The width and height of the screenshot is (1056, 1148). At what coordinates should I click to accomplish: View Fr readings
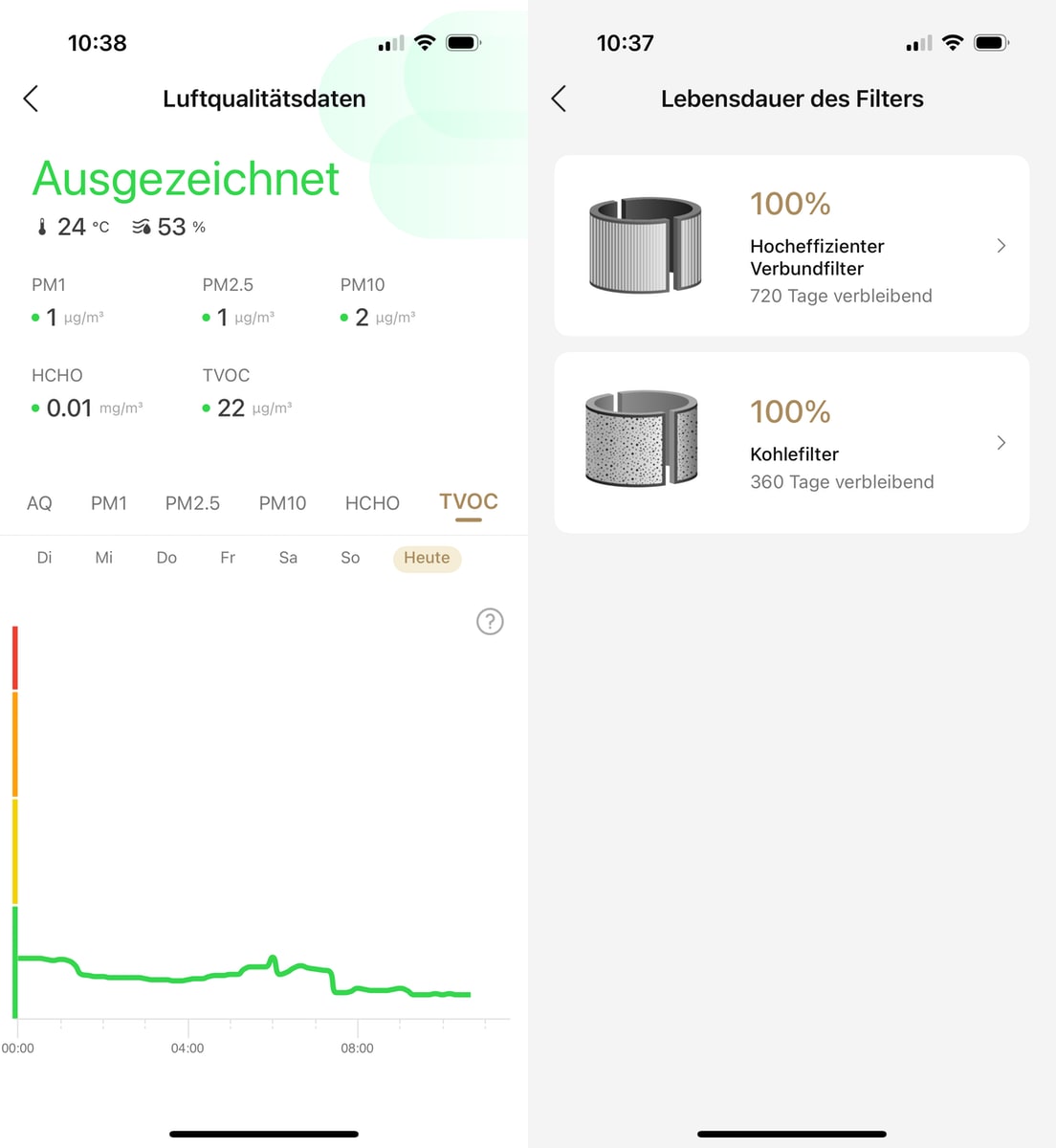[x=228, y=558]
